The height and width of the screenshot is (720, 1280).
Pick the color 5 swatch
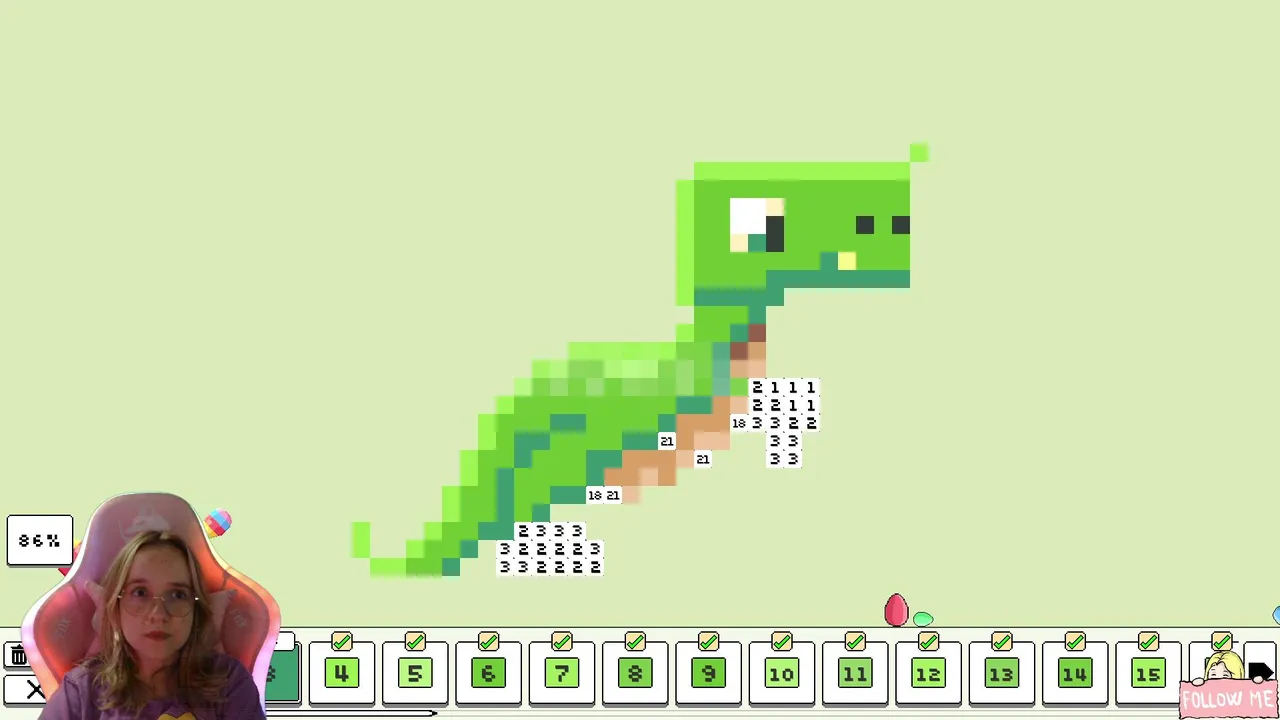point(415,674)
